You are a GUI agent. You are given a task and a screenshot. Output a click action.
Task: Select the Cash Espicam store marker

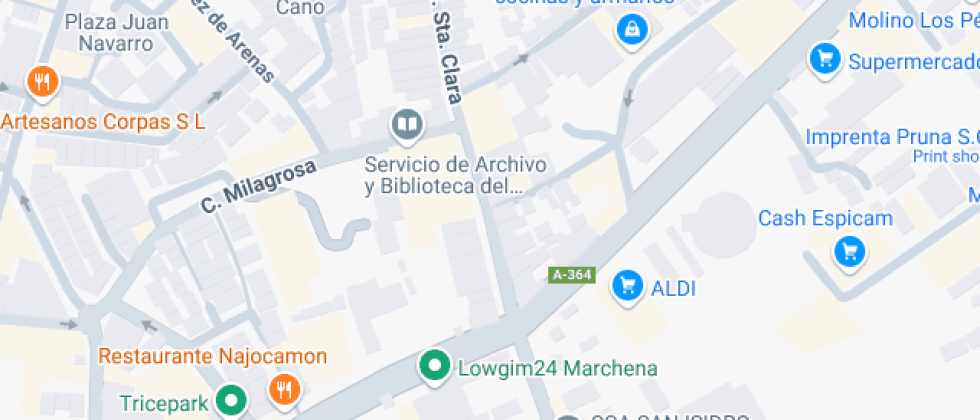point(849,251)
